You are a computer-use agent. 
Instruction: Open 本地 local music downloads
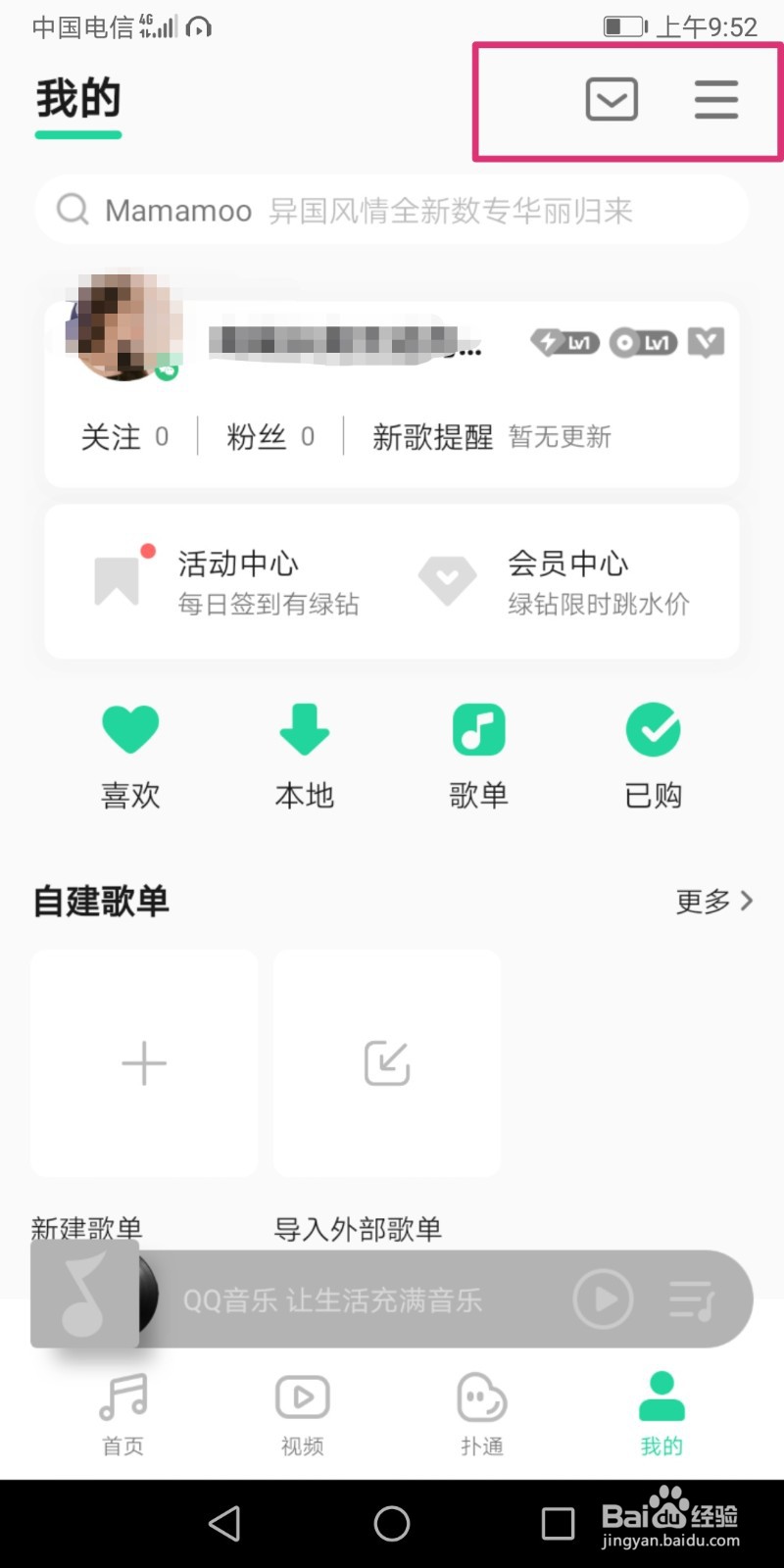click(304, 729)
